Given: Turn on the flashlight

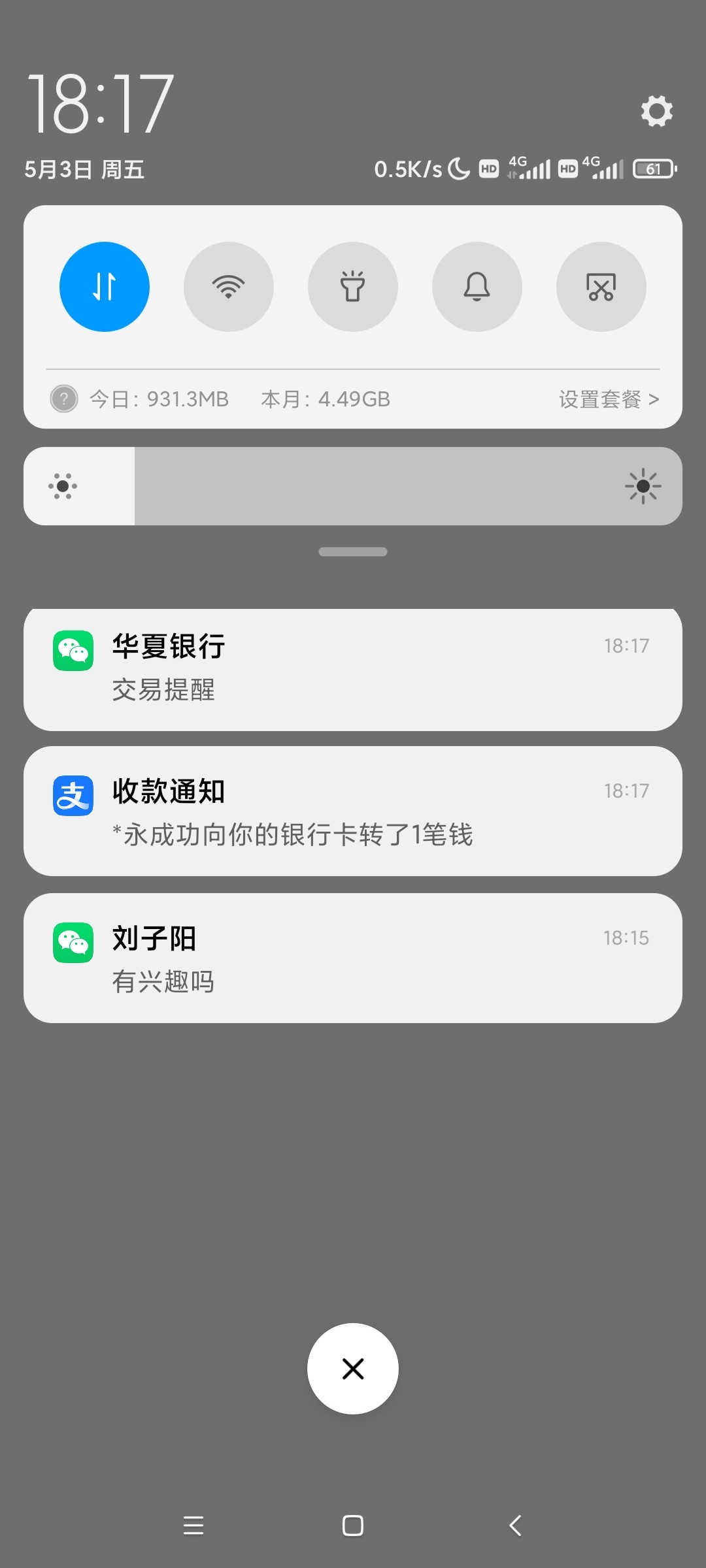Looking at the screenshot, I should (353, 287).
